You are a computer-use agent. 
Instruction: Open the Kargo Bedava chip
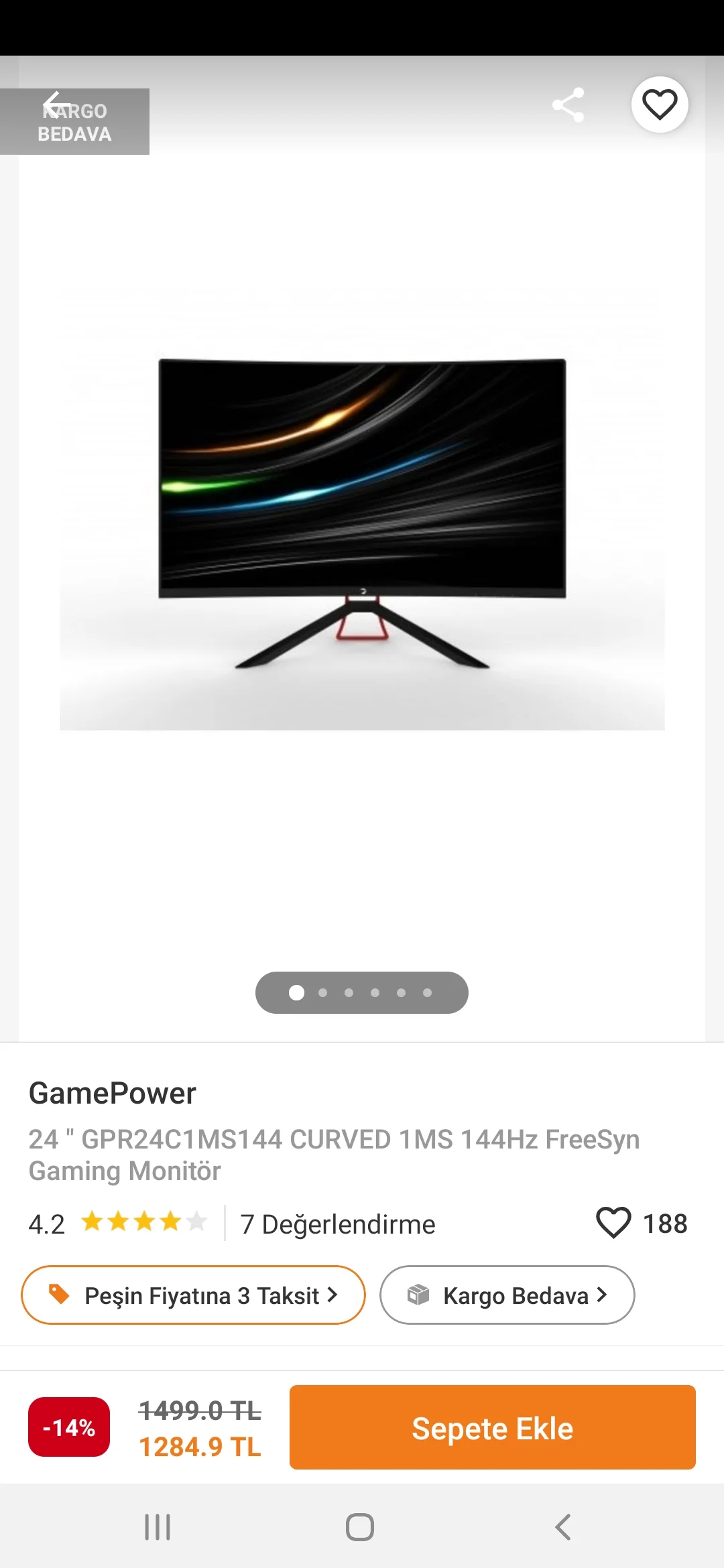[x=507, y=1295]
